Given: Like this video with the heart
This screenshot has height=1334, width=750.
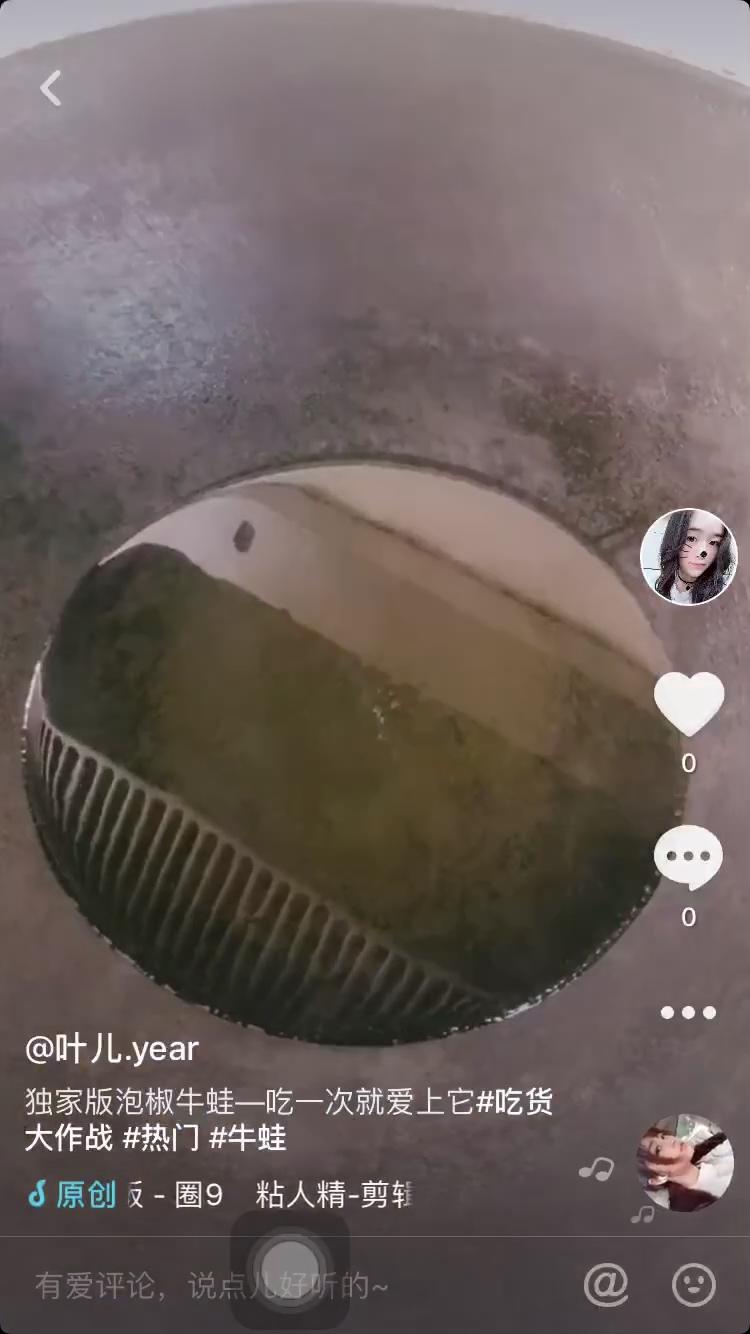Looking at the screenshot, I should 688,703.
